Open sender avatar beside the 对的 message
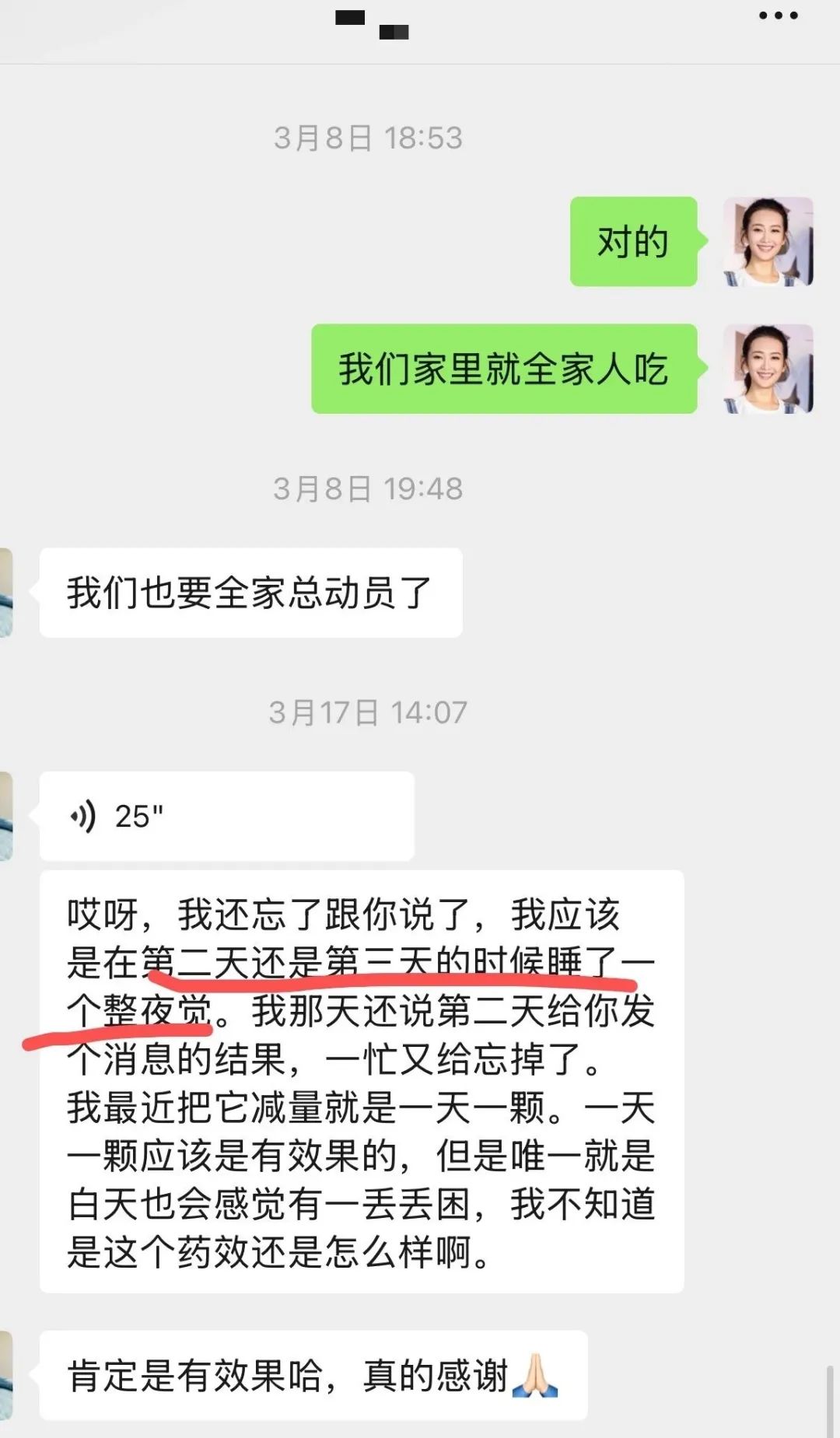This screenshot has width=840, height=1438. tap(768, 242)
